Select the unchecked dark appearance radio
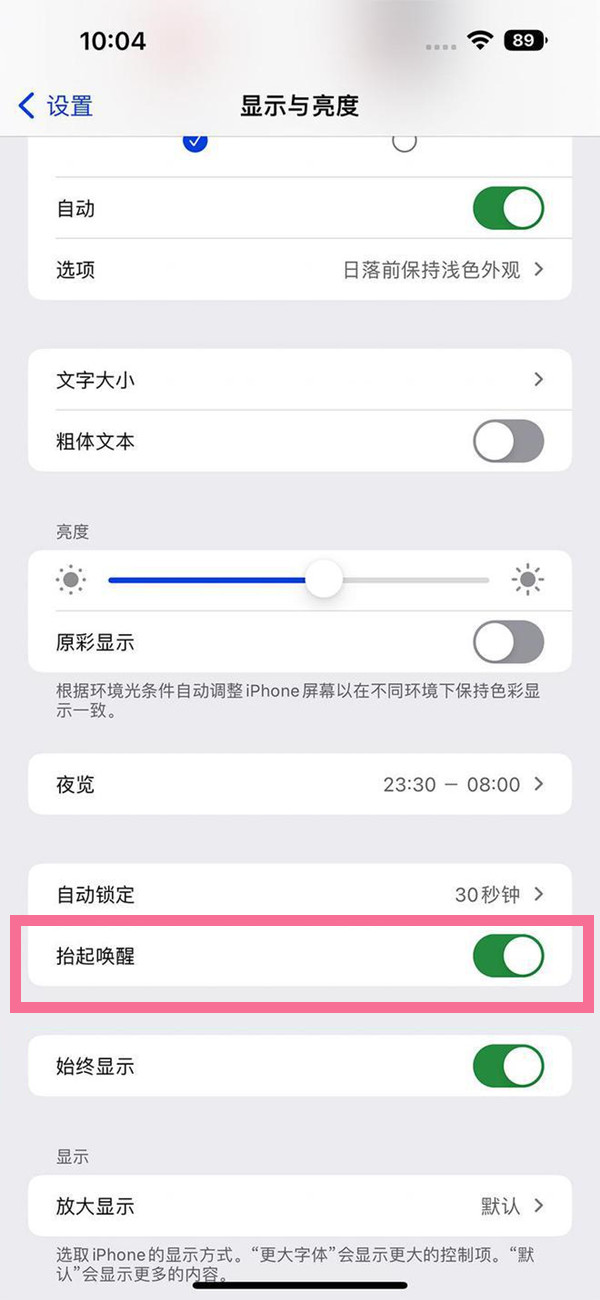Image resolution: width=600 pixels, height=1300 pixels. (404, 142)
